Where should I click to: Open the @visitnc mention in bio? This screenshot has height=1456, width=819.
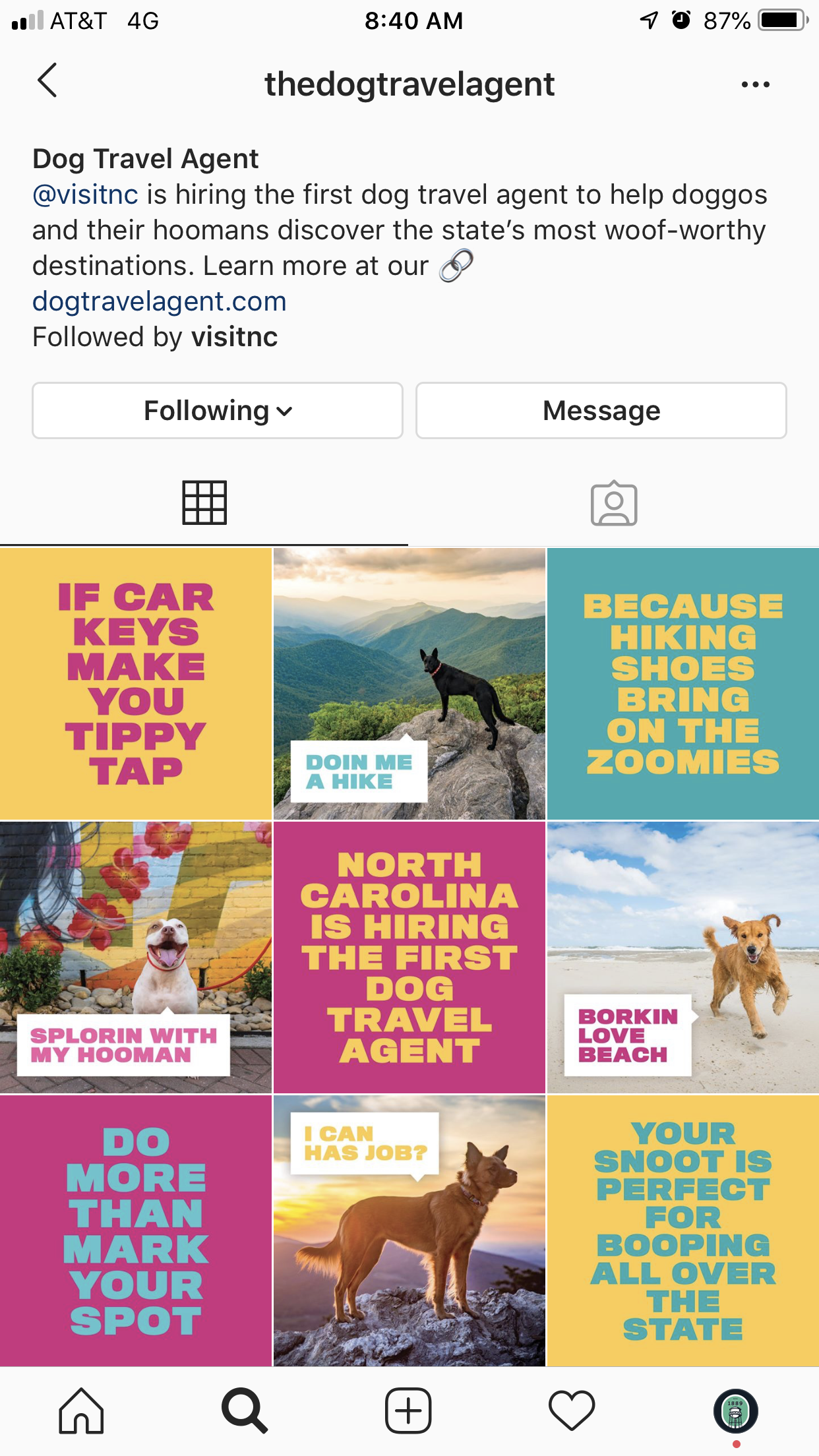(x=86, y=195)
